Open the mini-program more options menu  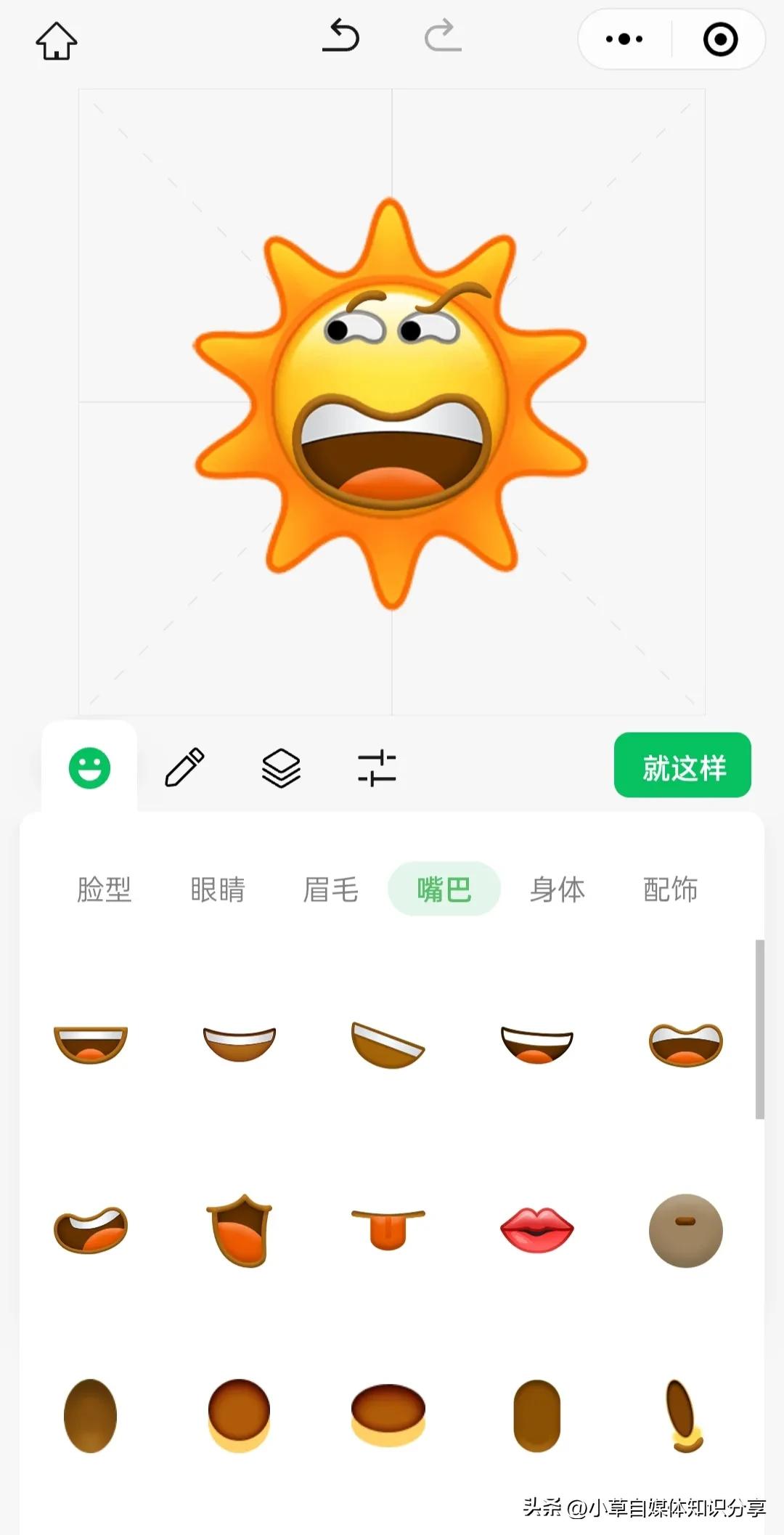pyautogui.click(x=623, y=40)
